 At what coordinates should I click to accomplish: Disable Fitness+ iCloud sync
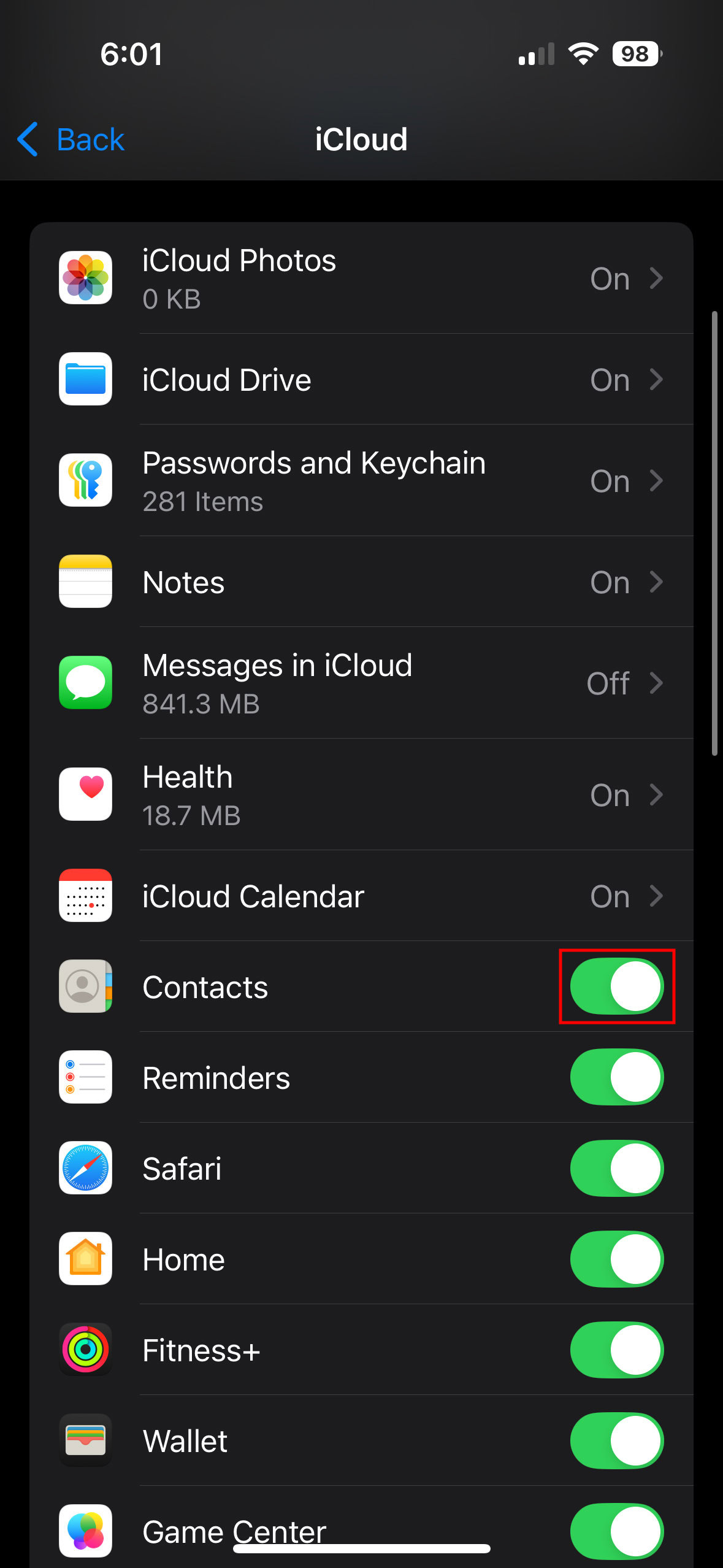[x=616, y=1350]
